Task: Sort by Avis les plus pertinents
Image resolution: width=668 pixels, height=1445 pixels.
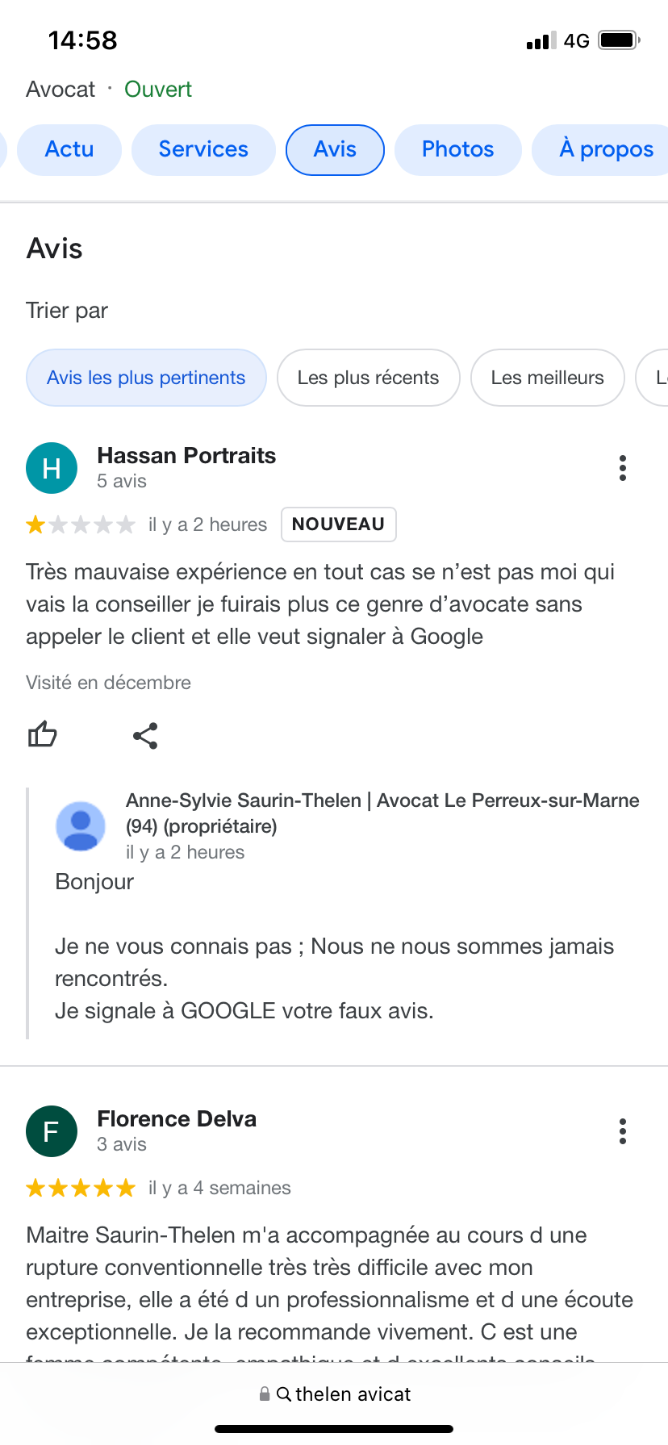Action: click(146, 378)
